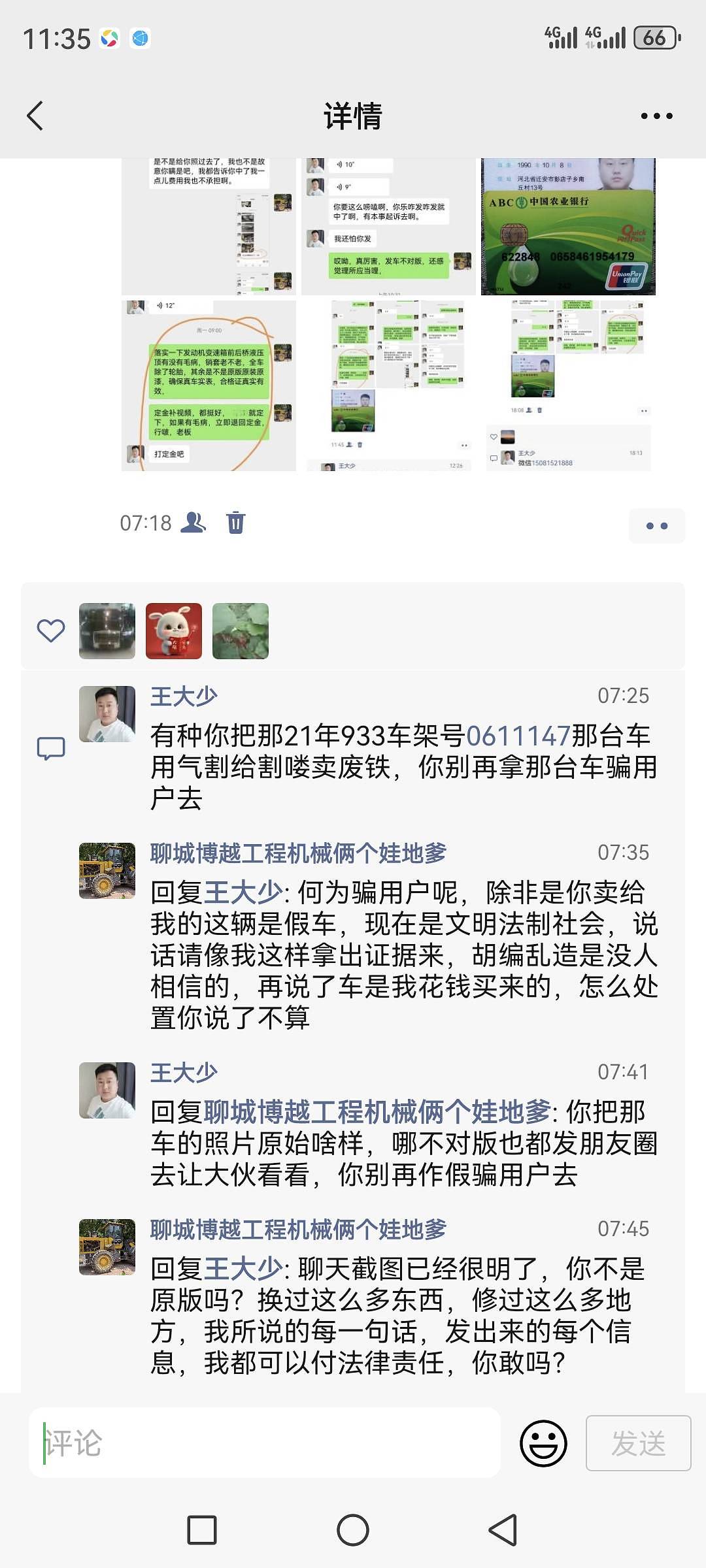Open the overflow menu in the title bar

pos(656,116)
